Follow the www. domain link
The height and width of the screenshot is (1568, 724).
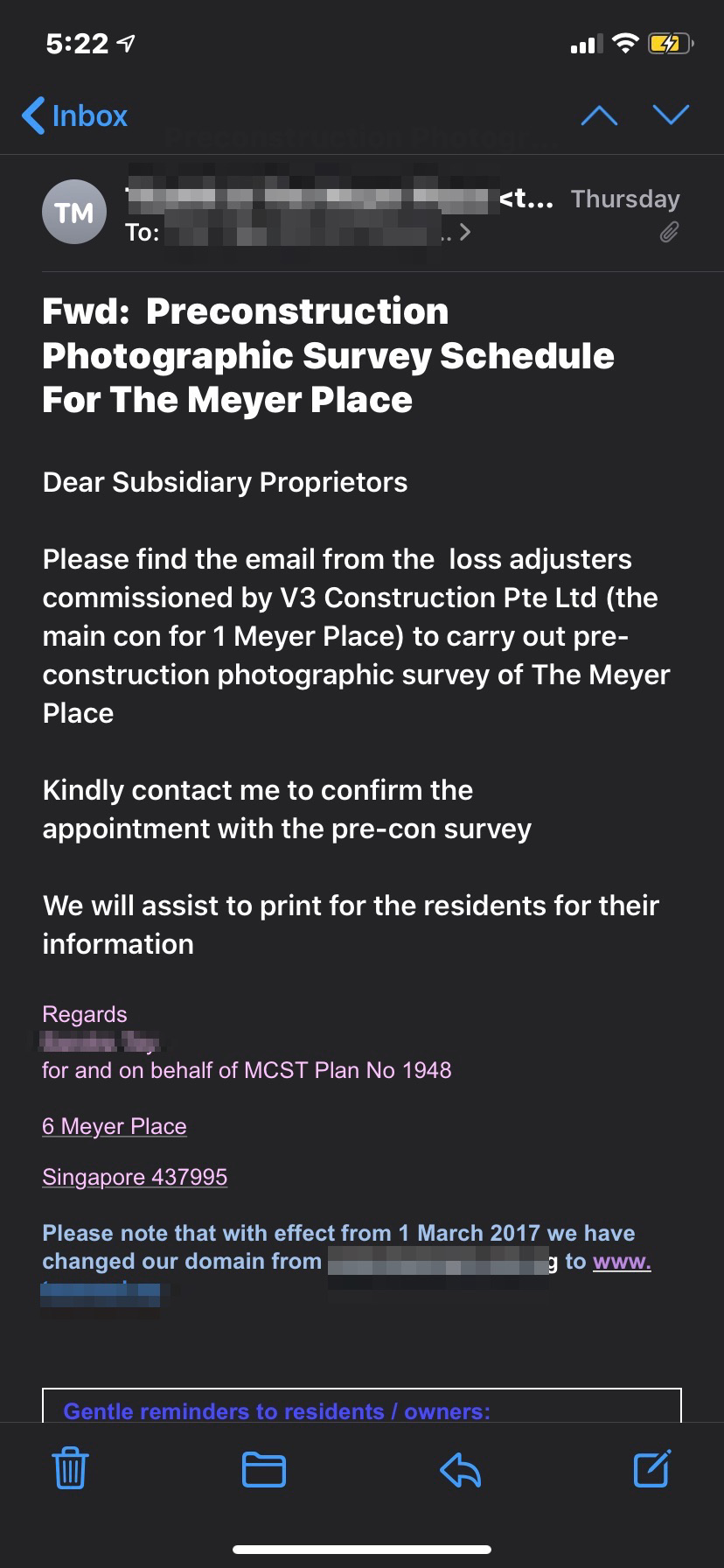(622, 1261)
